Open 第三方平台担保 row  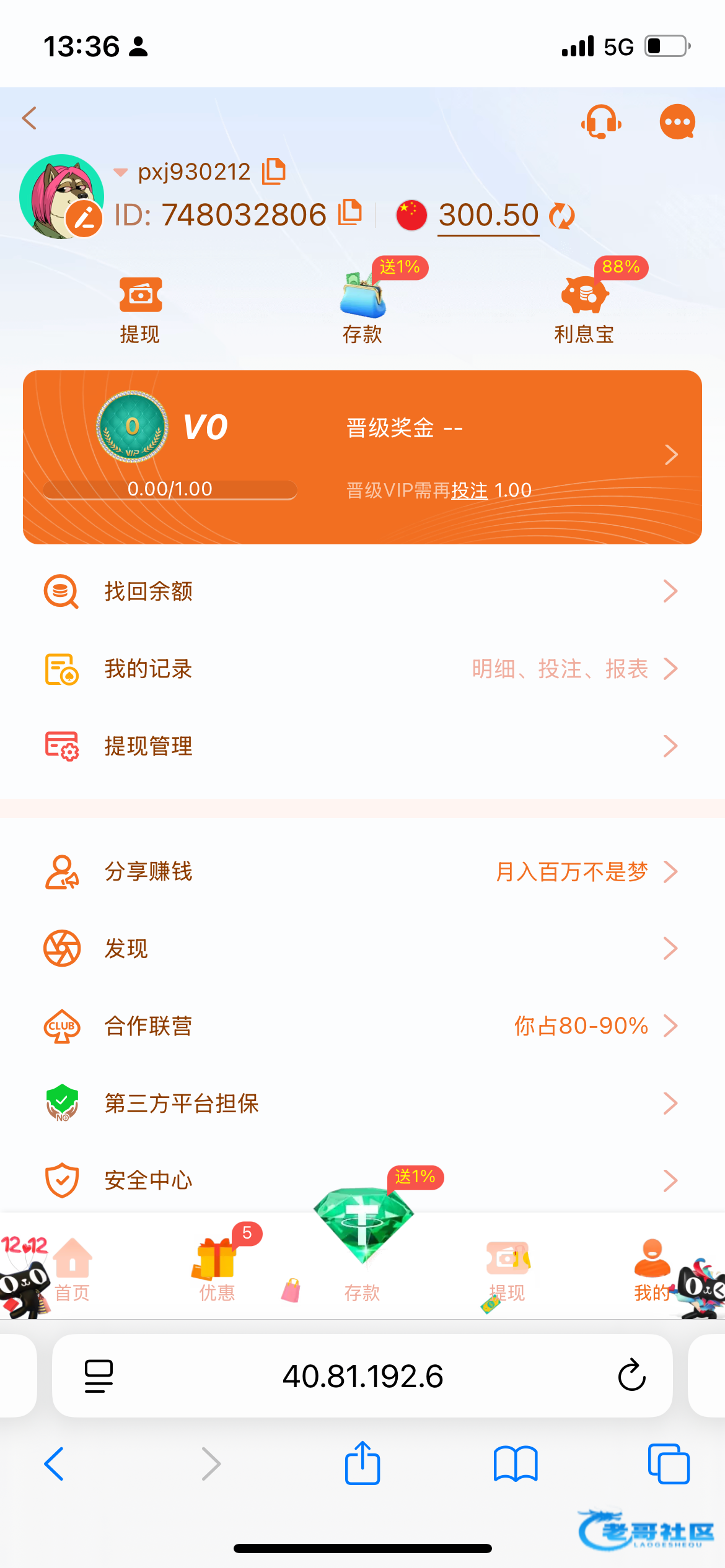point(362,1103)
